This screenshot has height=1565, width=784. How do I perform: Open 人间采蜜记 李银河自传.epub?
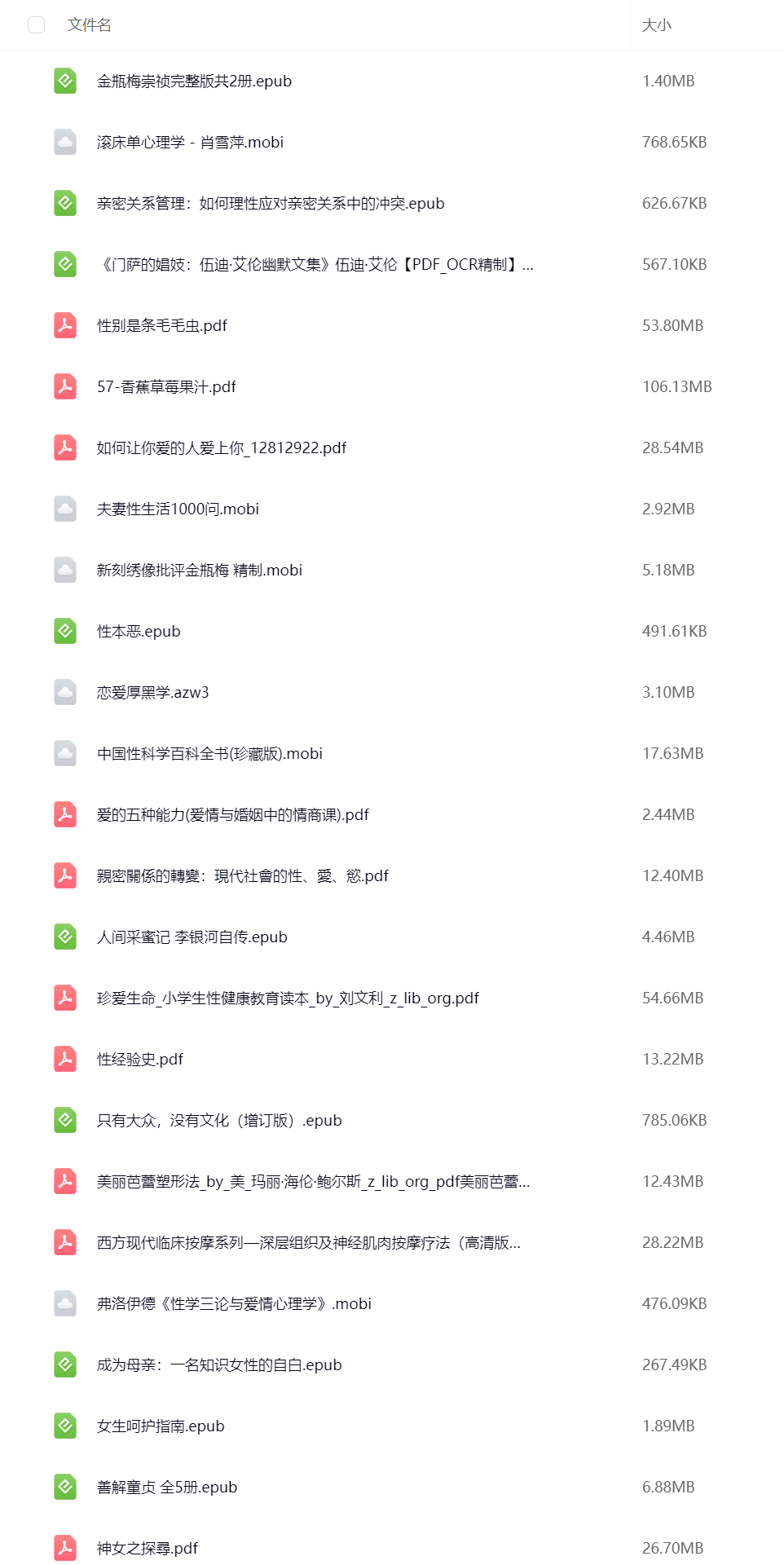click(x=192, y=937)
